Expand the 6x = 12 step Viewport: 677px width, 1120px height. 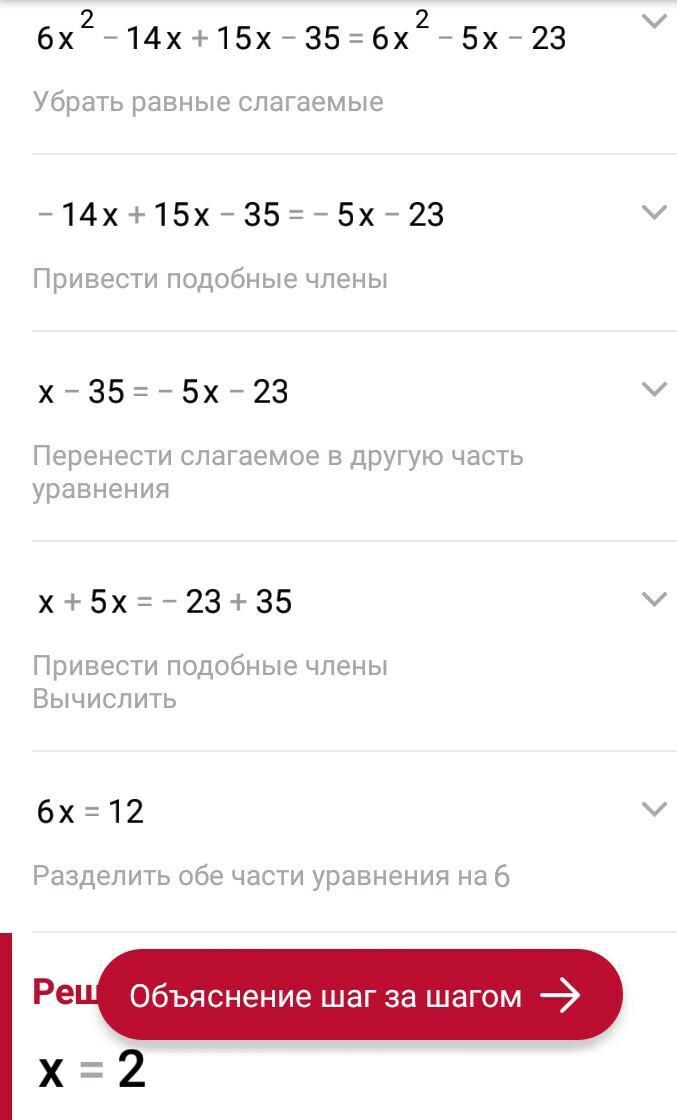tap(654, 809)
